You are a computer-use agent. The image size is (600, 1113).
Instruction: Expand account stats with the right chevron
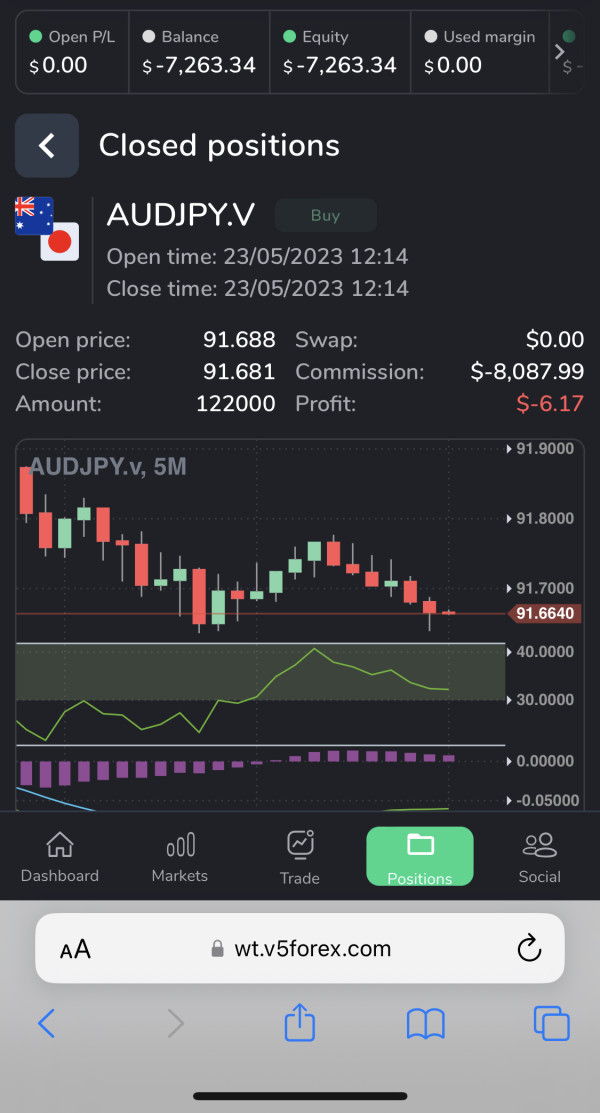(560, 52)
